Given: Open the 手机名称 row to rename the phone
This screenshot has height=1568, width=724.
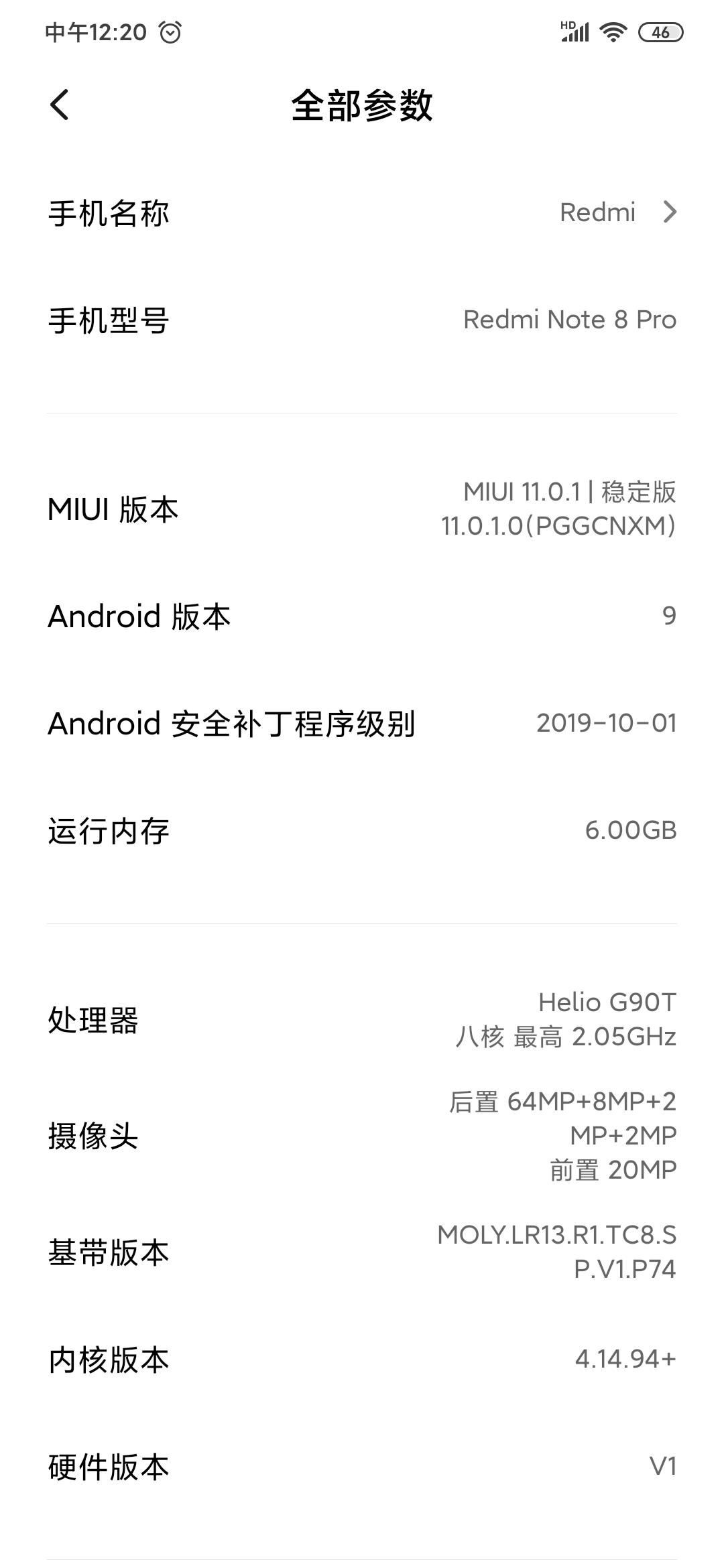Looking at the screenshot, I should [362, 213].
